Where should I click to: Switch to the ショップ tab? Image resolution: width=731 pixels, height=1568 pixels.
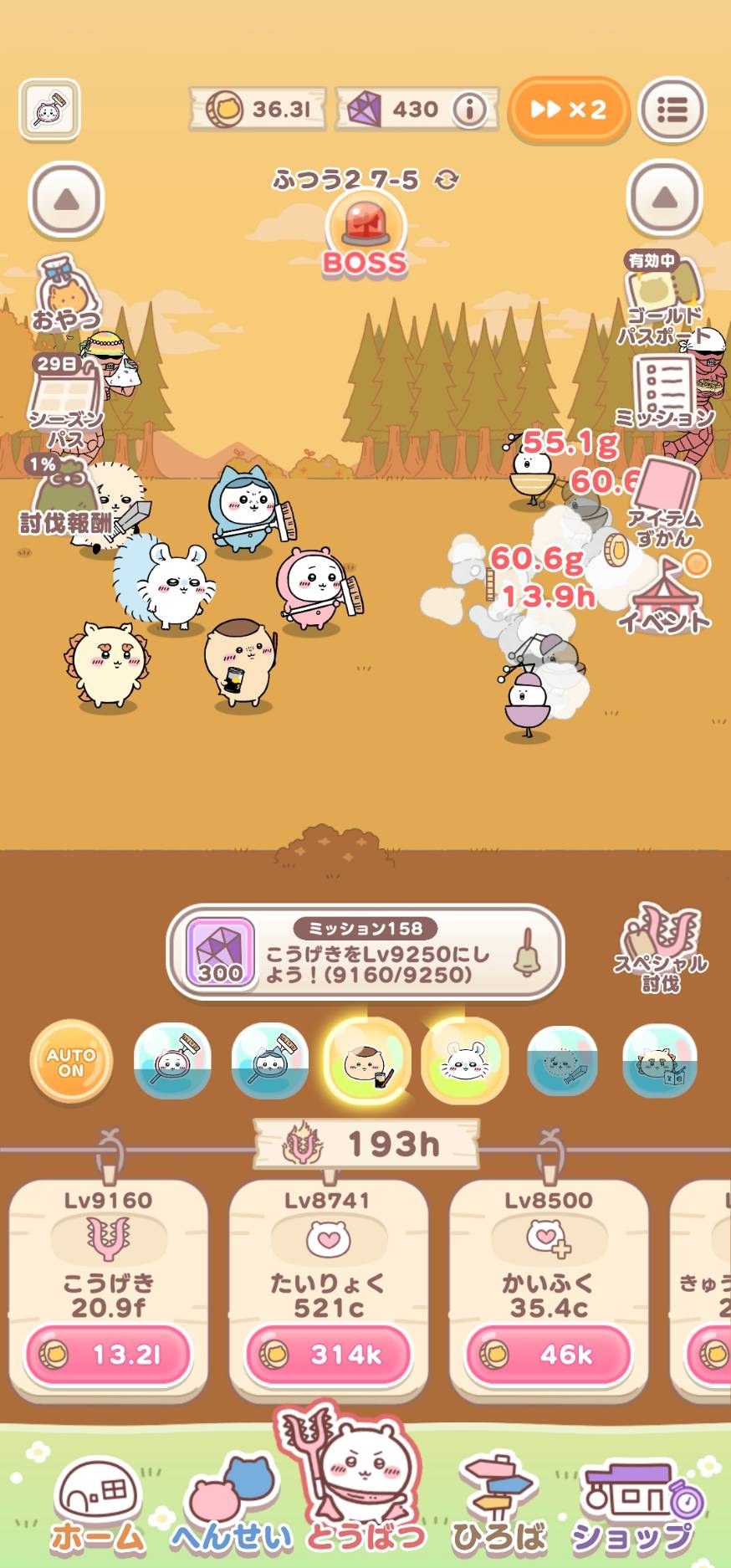tap(635, 1508)
